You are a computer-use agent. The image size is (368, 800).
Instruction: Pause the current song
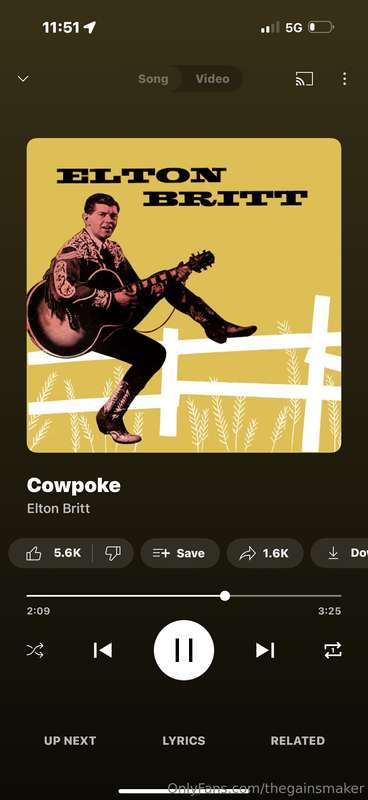184,650
